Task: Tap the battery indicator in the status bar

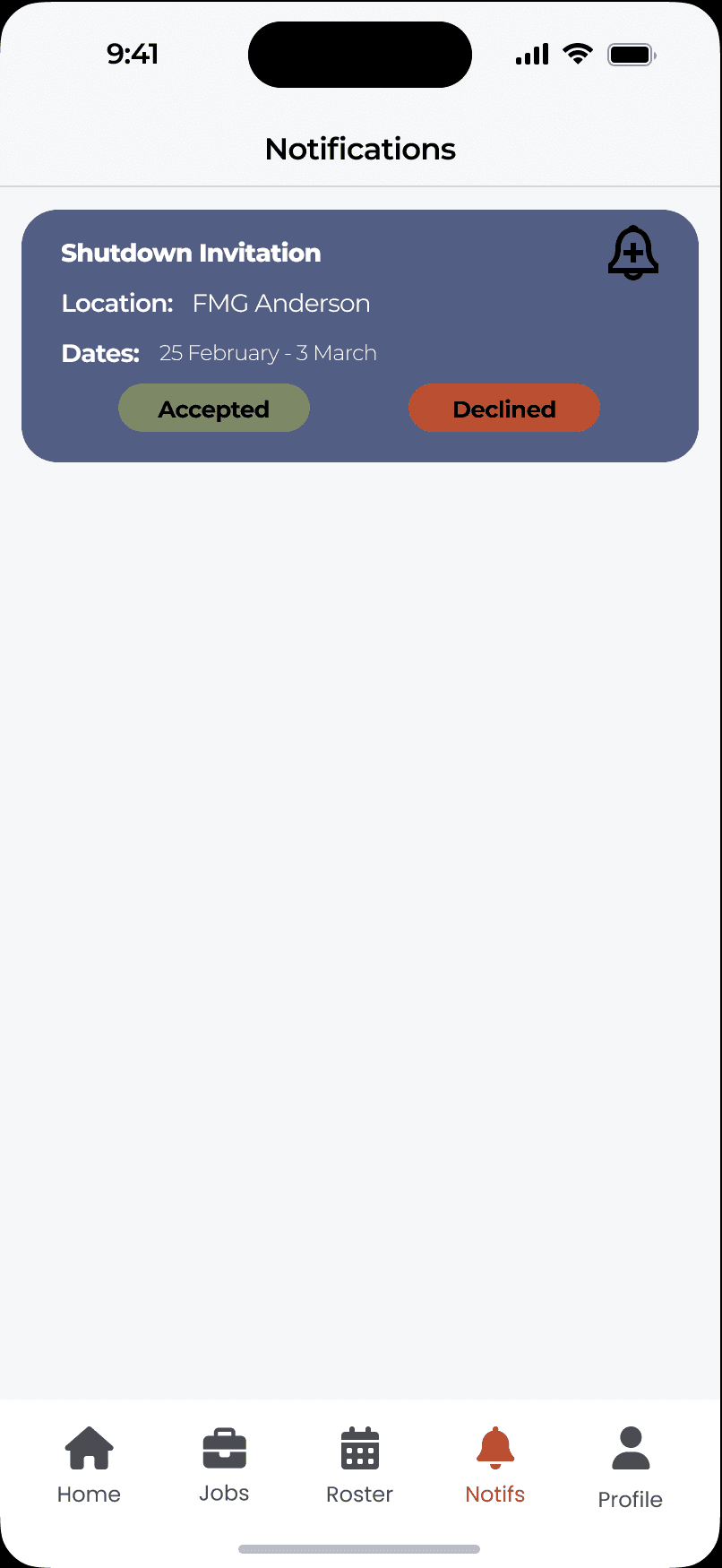Action: [x=631, y=54]
